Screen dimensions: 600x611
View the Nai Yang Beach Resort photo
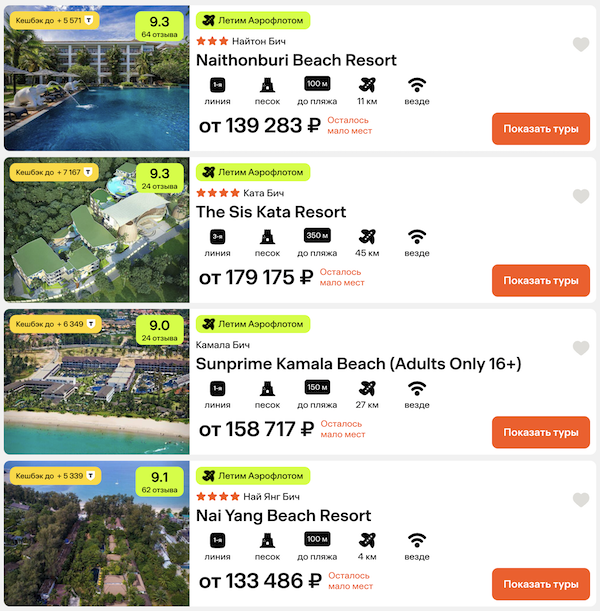(x=95, y=544)
